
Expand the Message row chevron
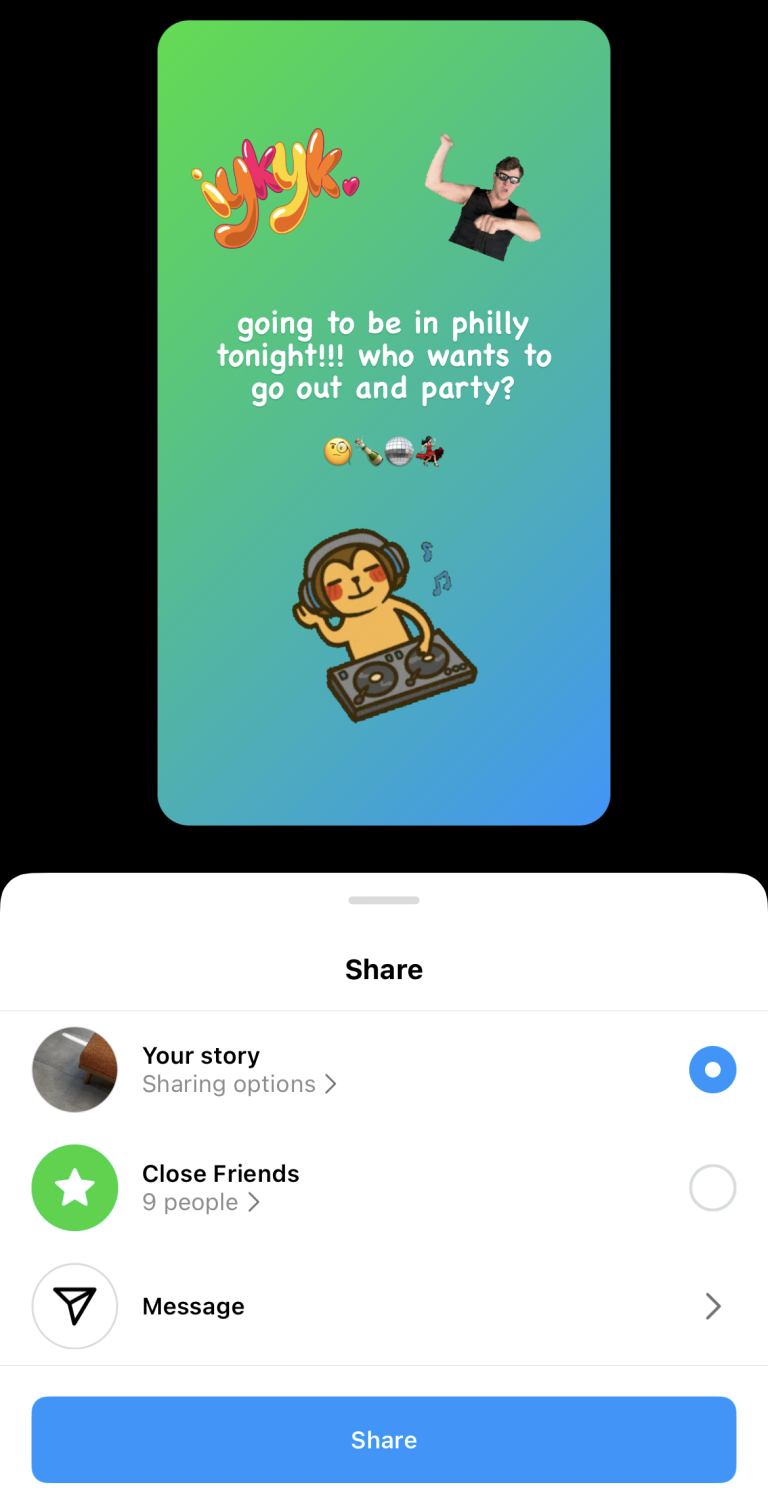(x=712, y=1306)
